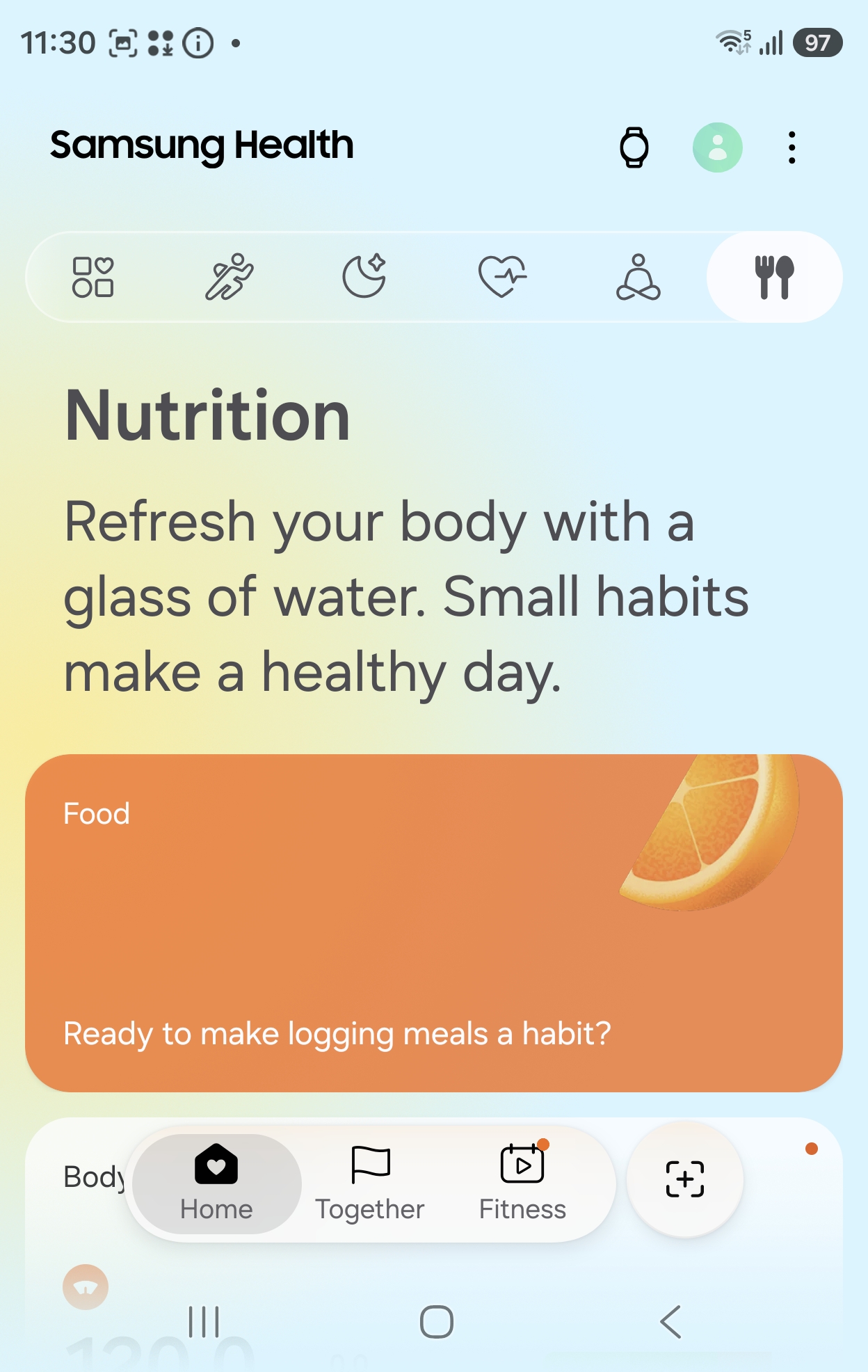The height and width of the screenshot is (1372, 868).
Task: Open the Food logging card
Action: coord(434,923)
